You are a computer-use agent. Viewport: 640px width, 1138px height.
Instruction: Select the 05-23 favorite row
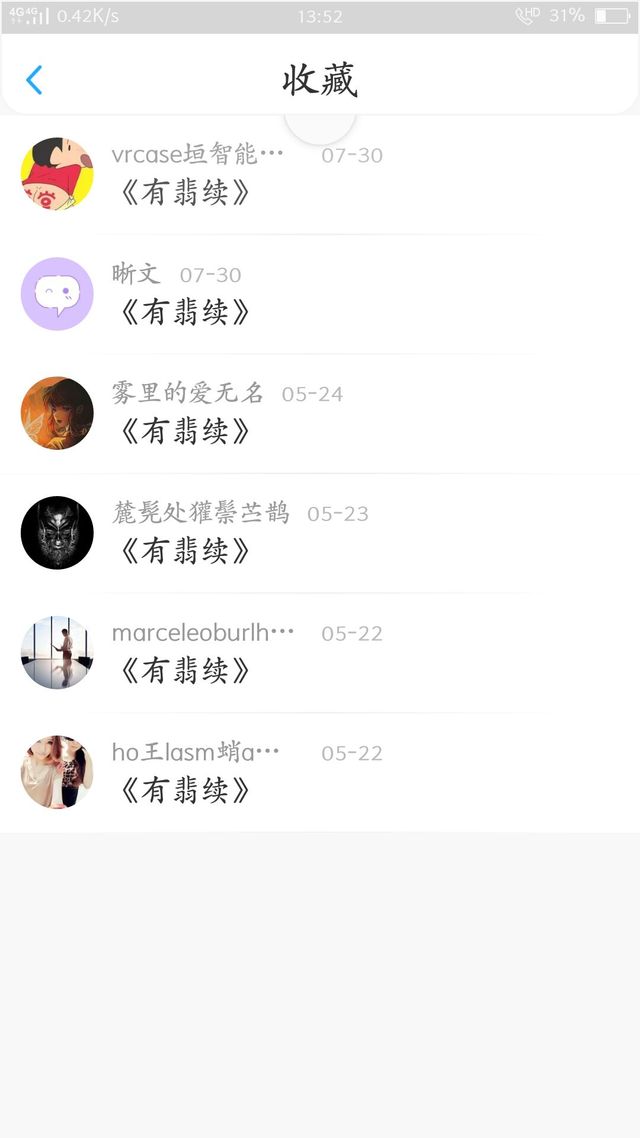coord(320,533)
